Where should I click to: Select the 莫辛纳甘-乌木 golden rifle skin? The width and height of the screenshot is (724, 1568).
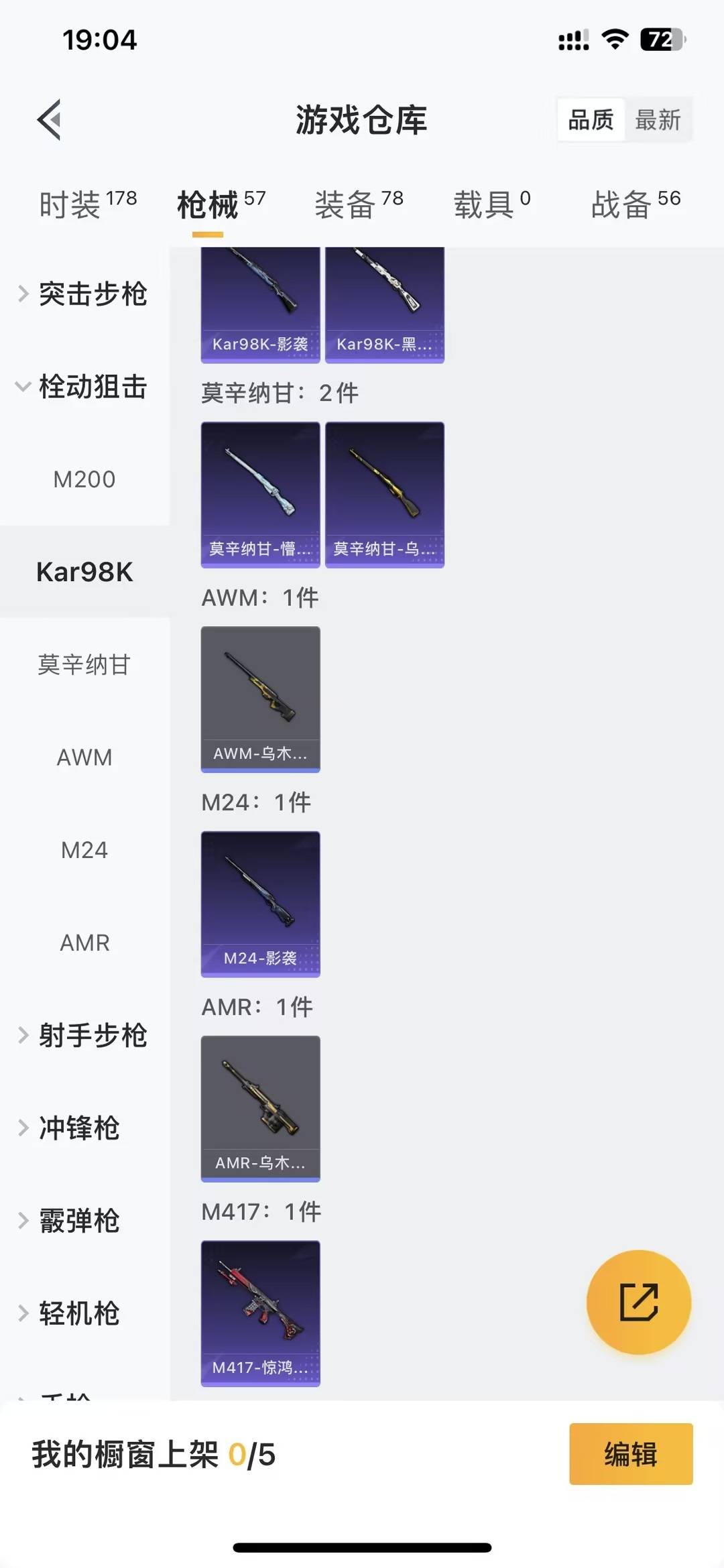[385, 493]
